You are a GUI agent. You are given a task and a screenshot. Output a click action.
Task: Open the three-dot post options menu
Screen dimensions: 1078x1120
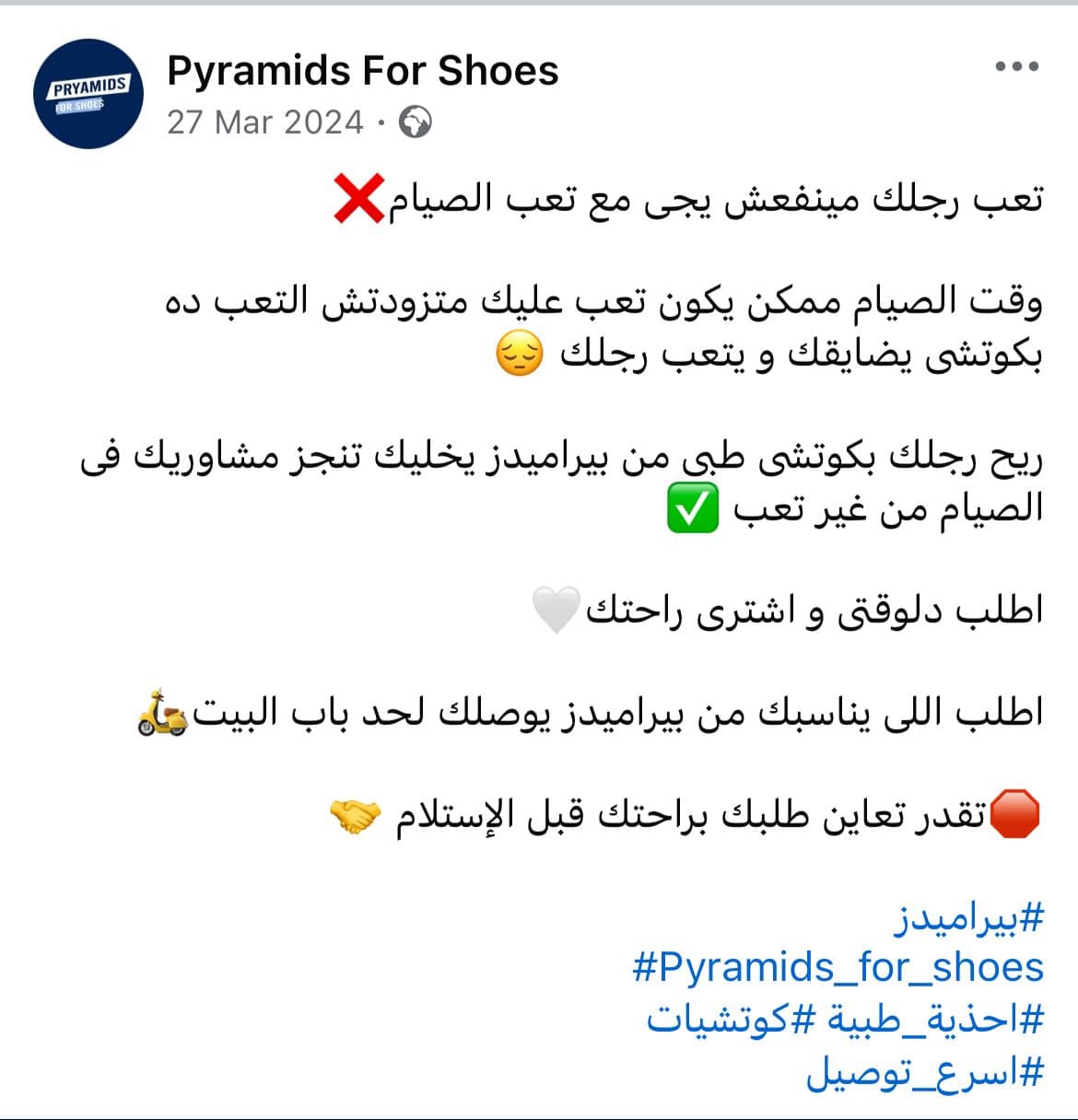pyautogui.click(x=1017, y=64)
